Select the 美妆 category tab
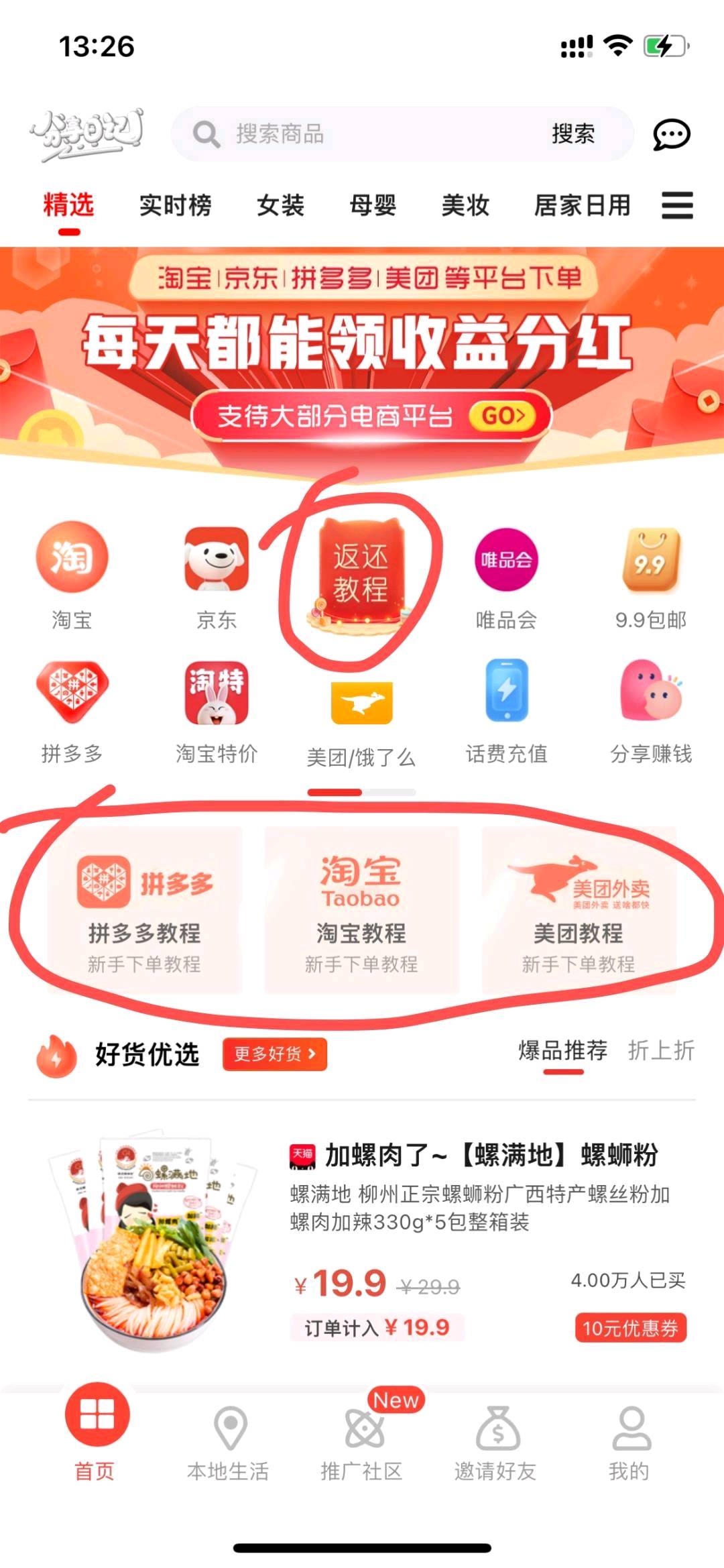The image size is (724, 1568). pyautogui.click(x=465, y=205)
